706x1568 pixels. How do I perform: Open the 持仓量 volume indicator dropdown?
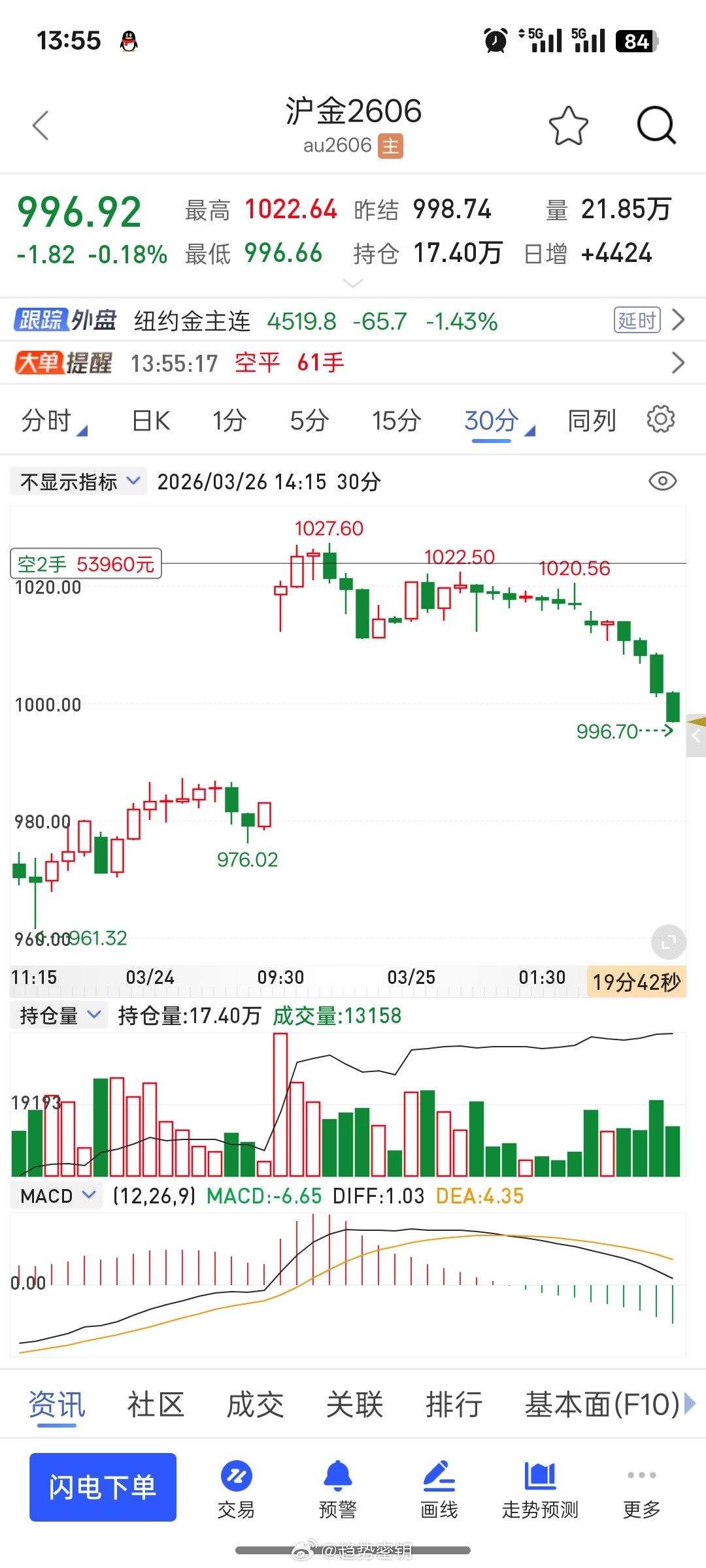[x=58, y=1015]
